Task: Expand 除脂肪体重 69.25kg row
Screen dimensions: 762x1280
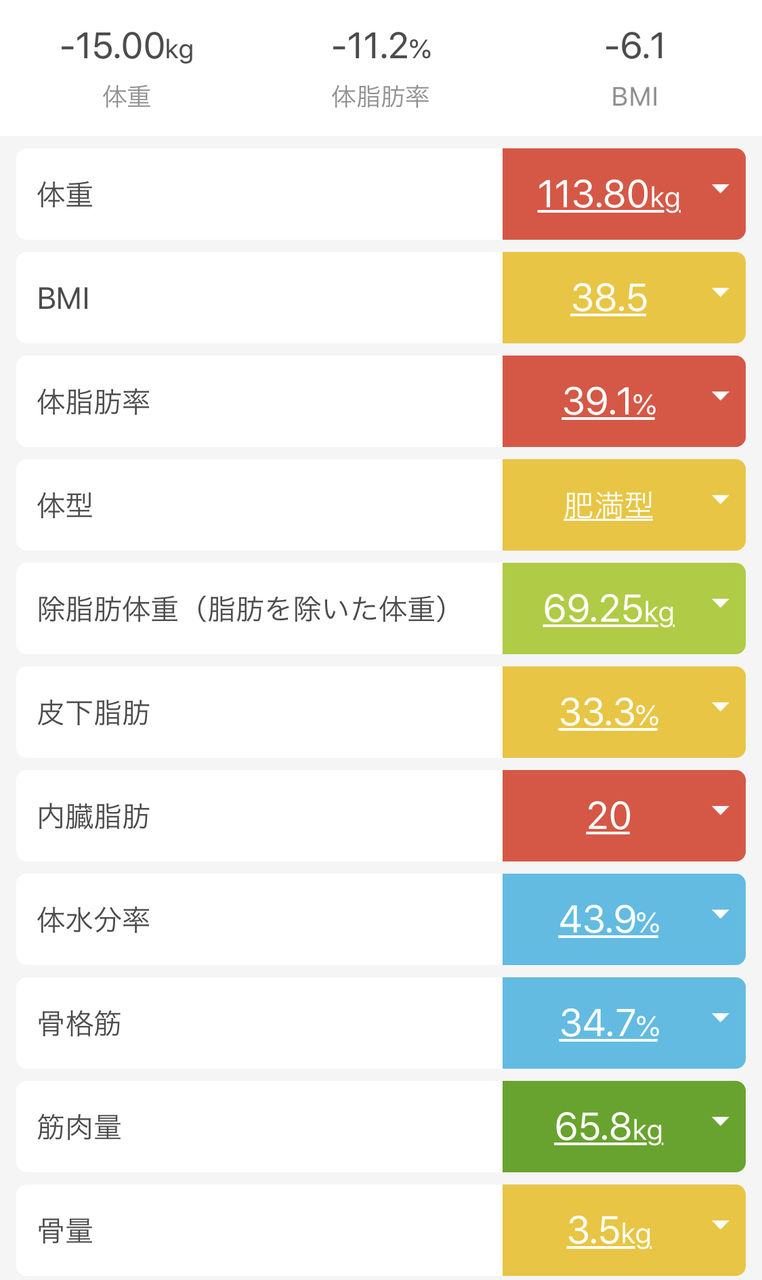Action: [720, 604]
